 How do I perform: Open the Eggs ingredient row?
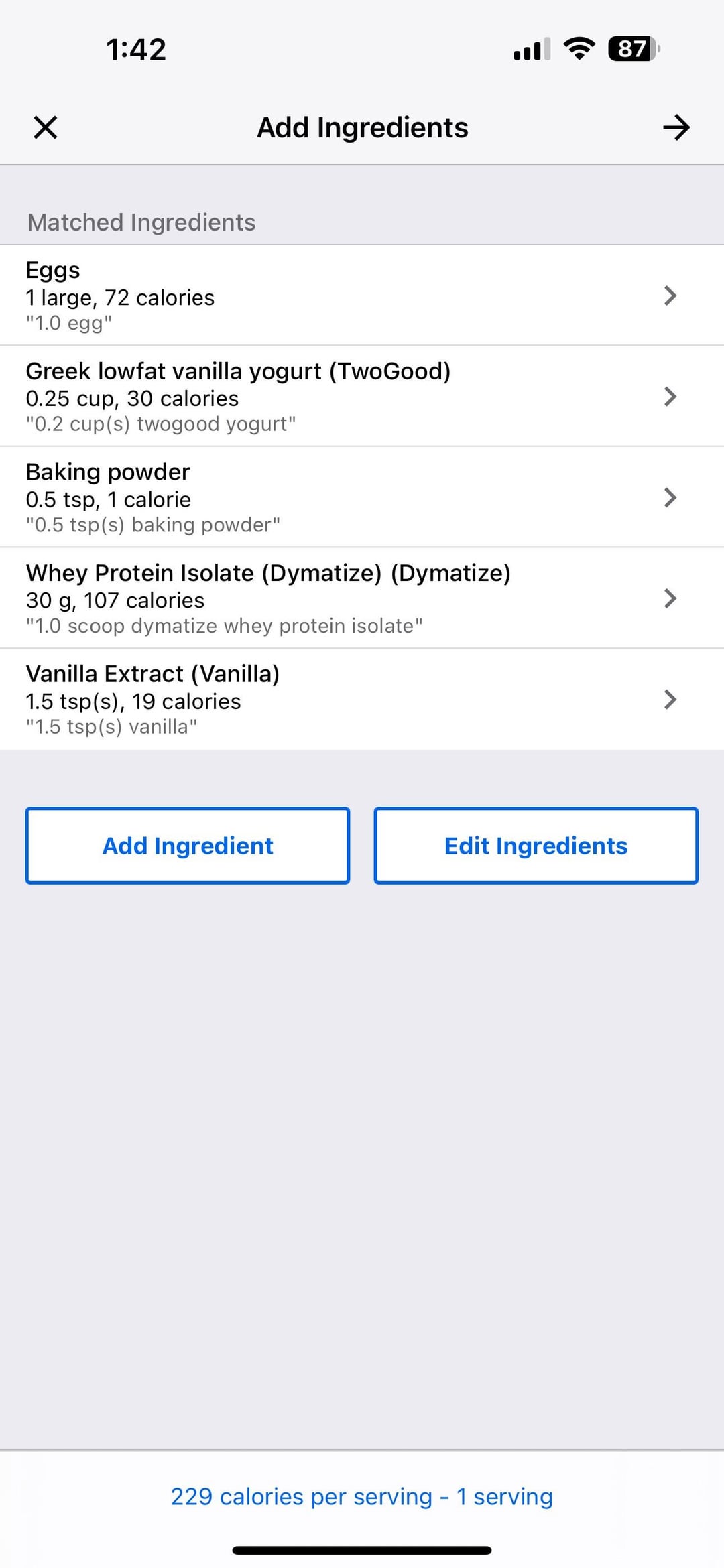362,296
